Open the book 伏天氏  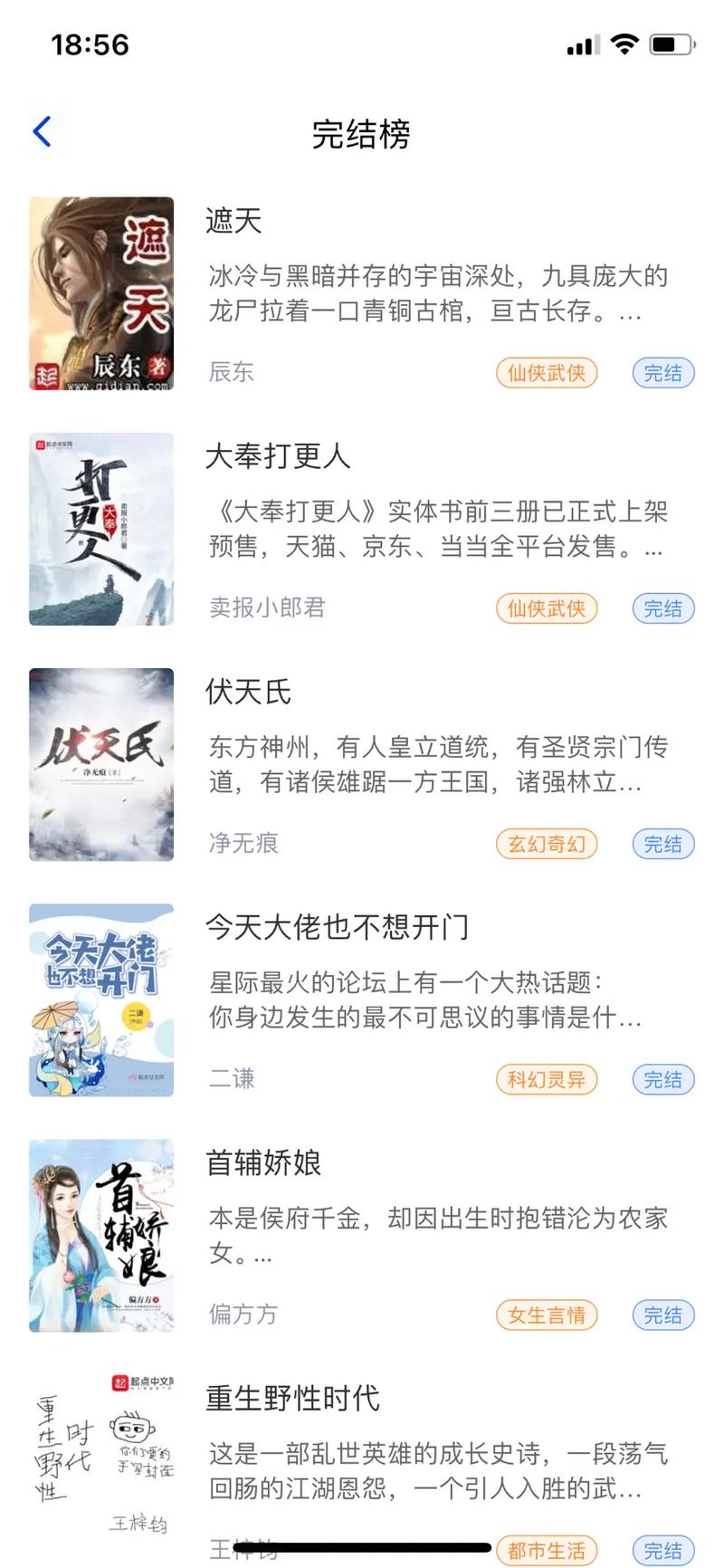point(362,765)
